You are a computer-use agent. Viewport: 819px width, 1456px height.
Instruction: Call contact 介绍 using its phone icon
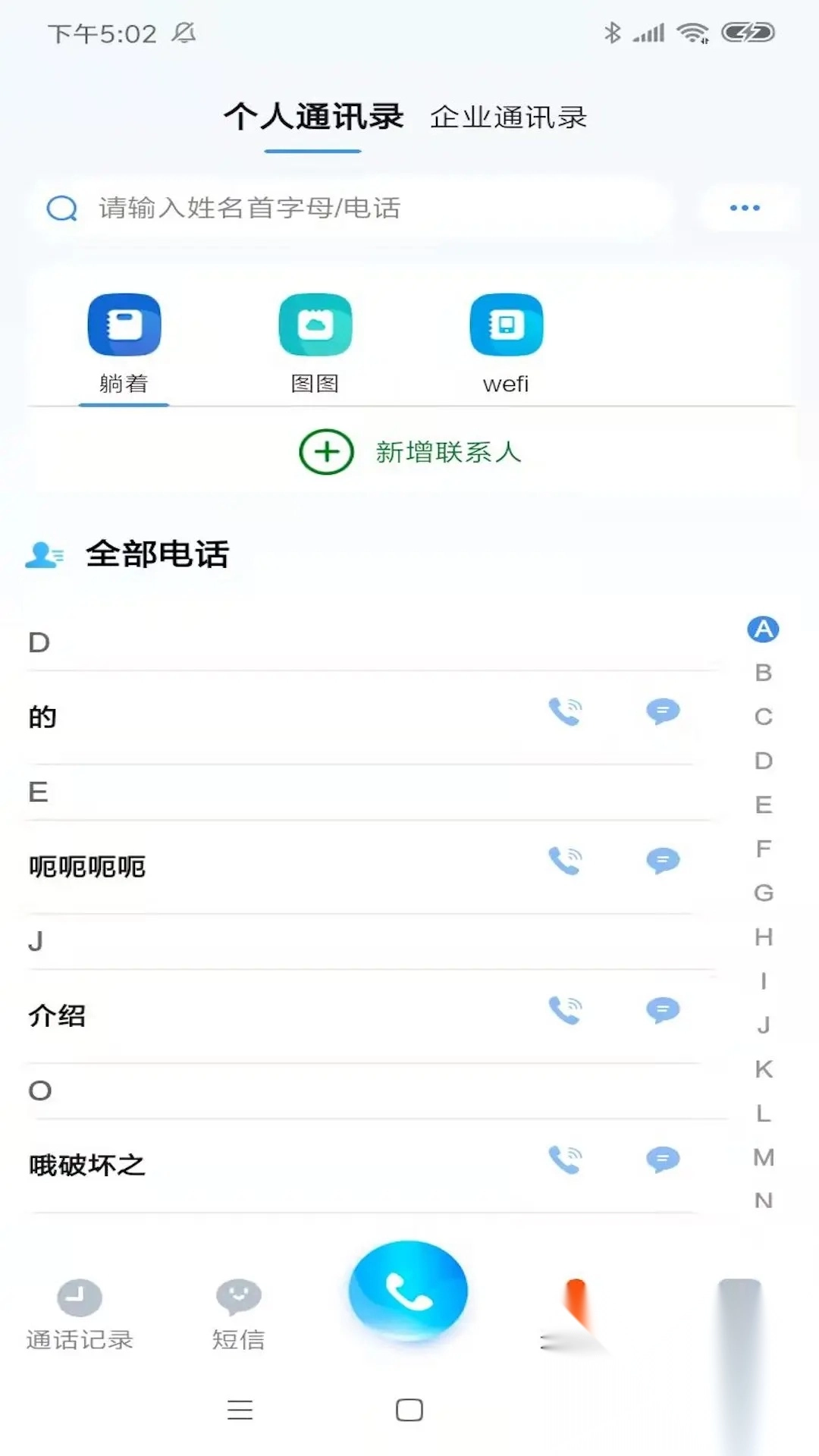click(565, 1010)
